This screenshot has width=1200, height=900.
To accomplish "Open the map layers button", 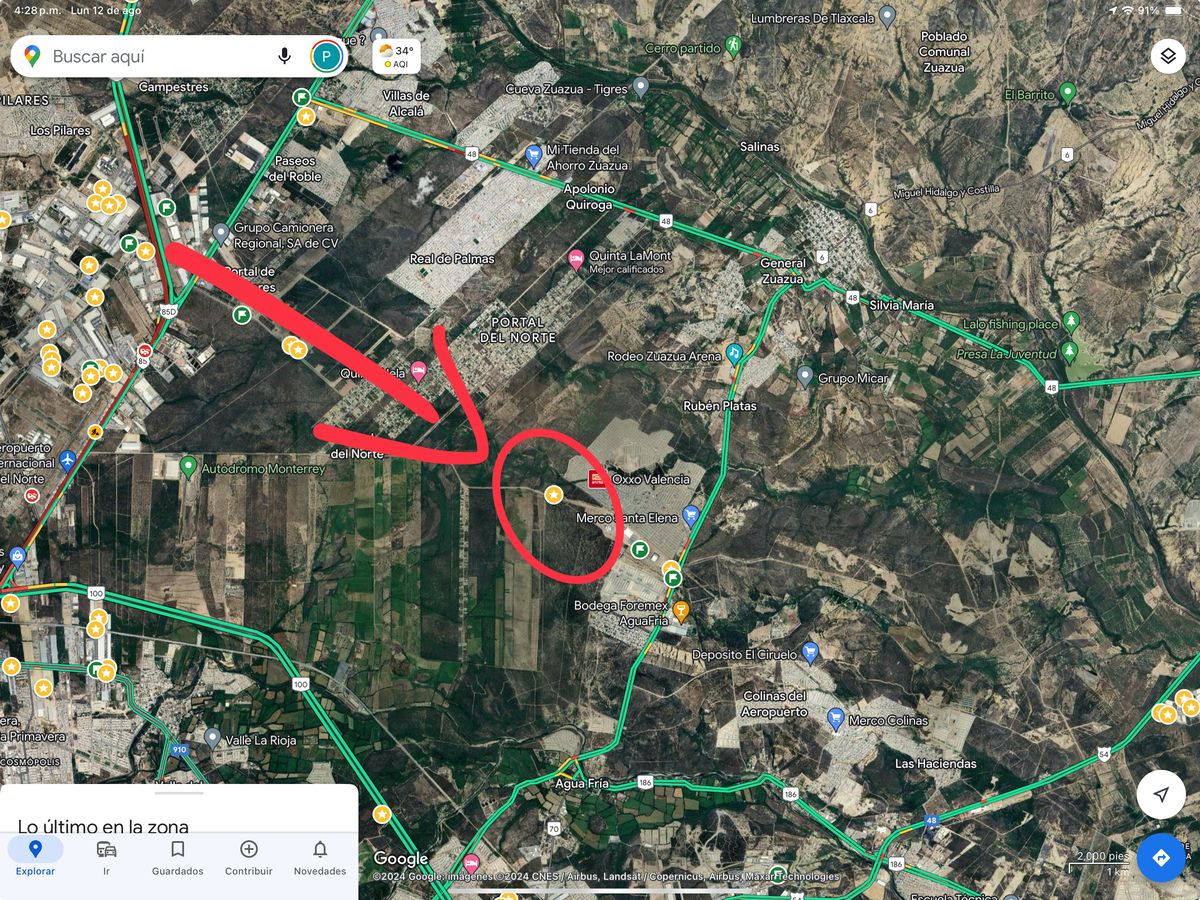I will [x=1167, y=56].
